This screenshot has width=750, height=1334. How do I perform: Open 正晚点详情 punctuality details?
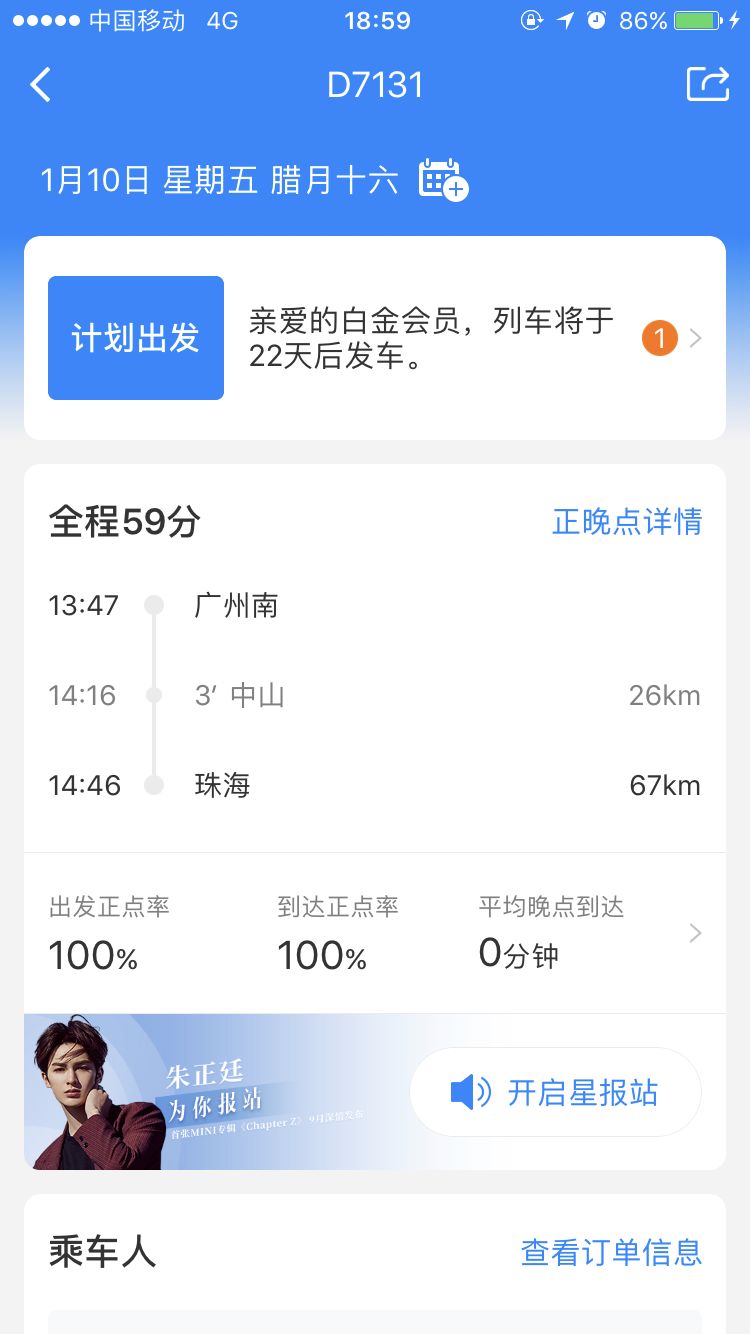pos(626,521)
